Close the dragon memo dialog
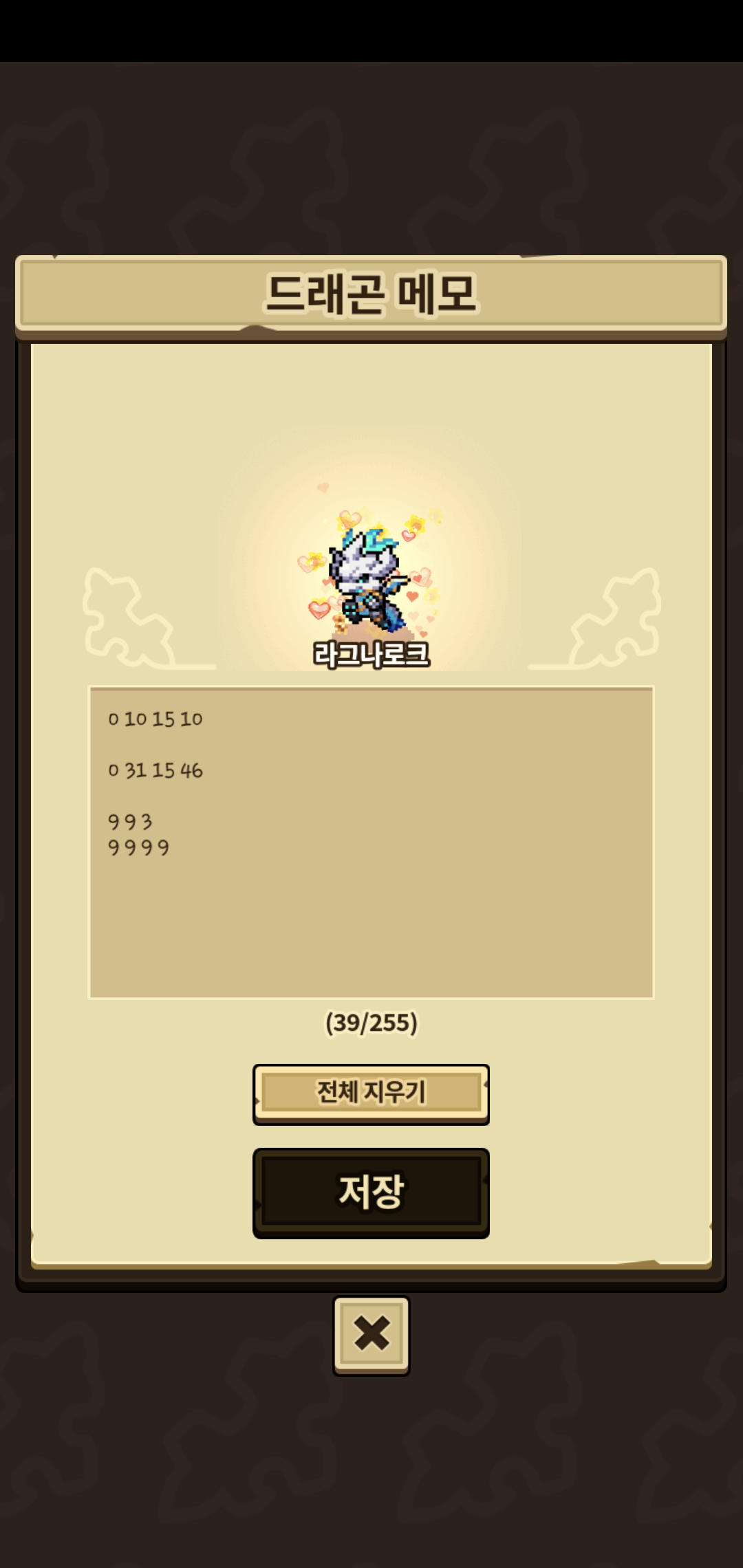This screenshot has height=1568, width=743. pyautogui.click(x=371, y=1334)
